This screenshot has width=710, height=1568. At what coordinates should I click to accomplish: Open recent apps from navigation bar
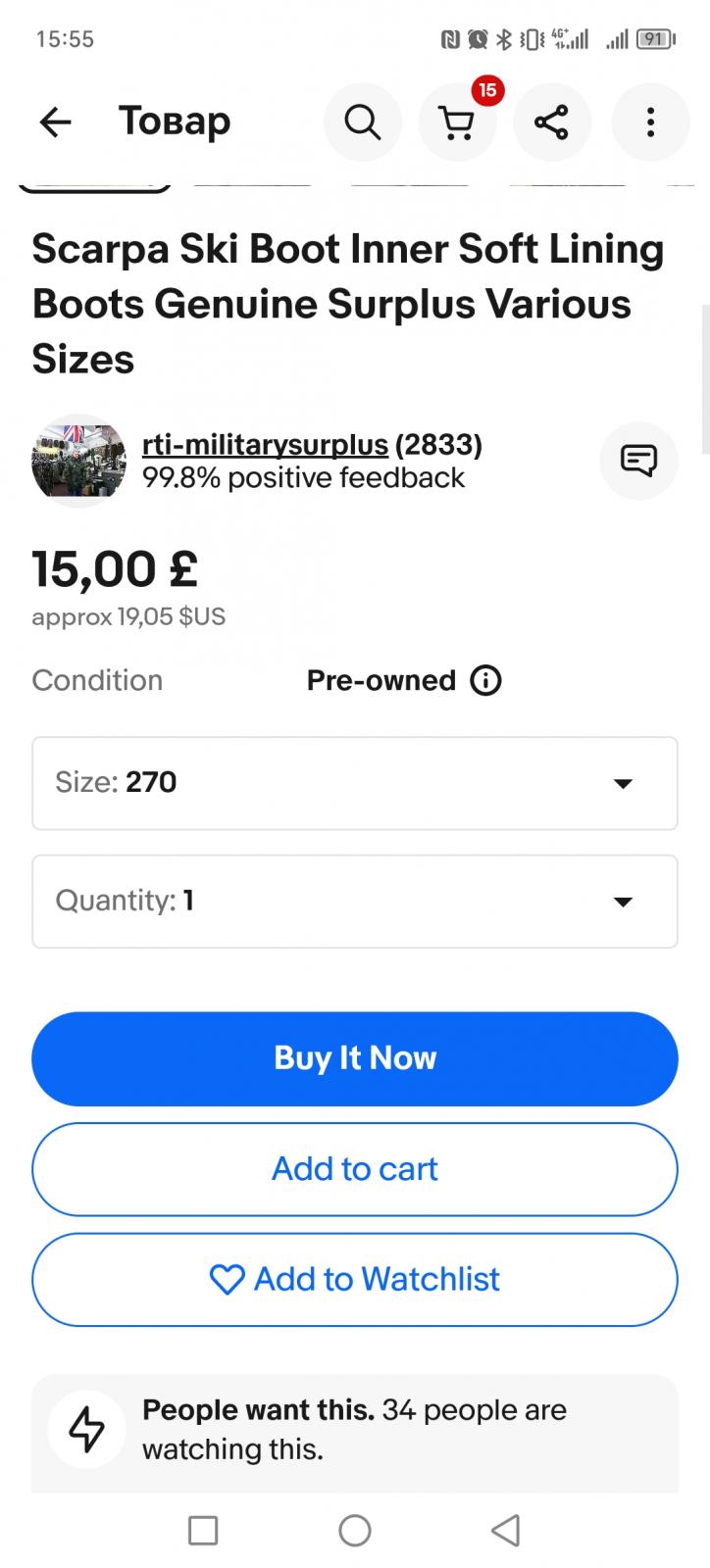(203, 1530)
